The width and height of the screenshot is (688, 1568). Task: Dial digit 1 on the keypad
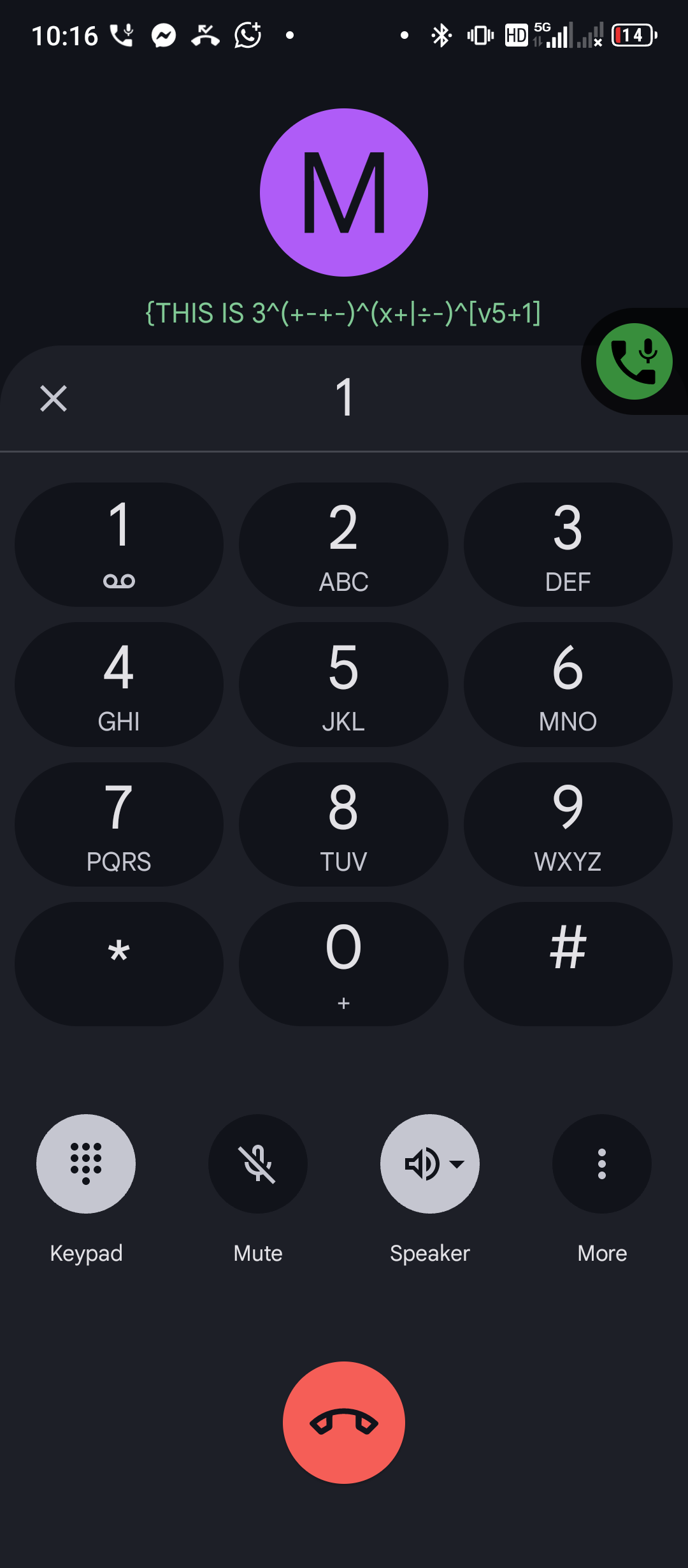point(119,544)
